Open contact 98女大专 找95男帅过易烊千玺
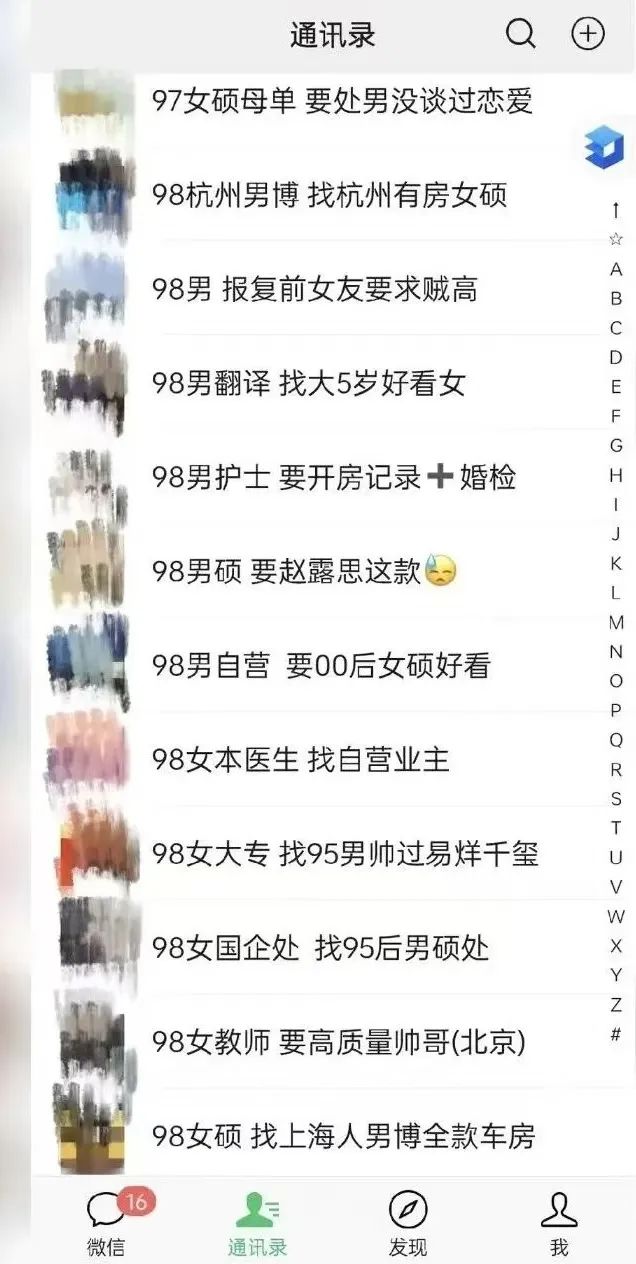636x1264 pixels. (x=345, y=854)
